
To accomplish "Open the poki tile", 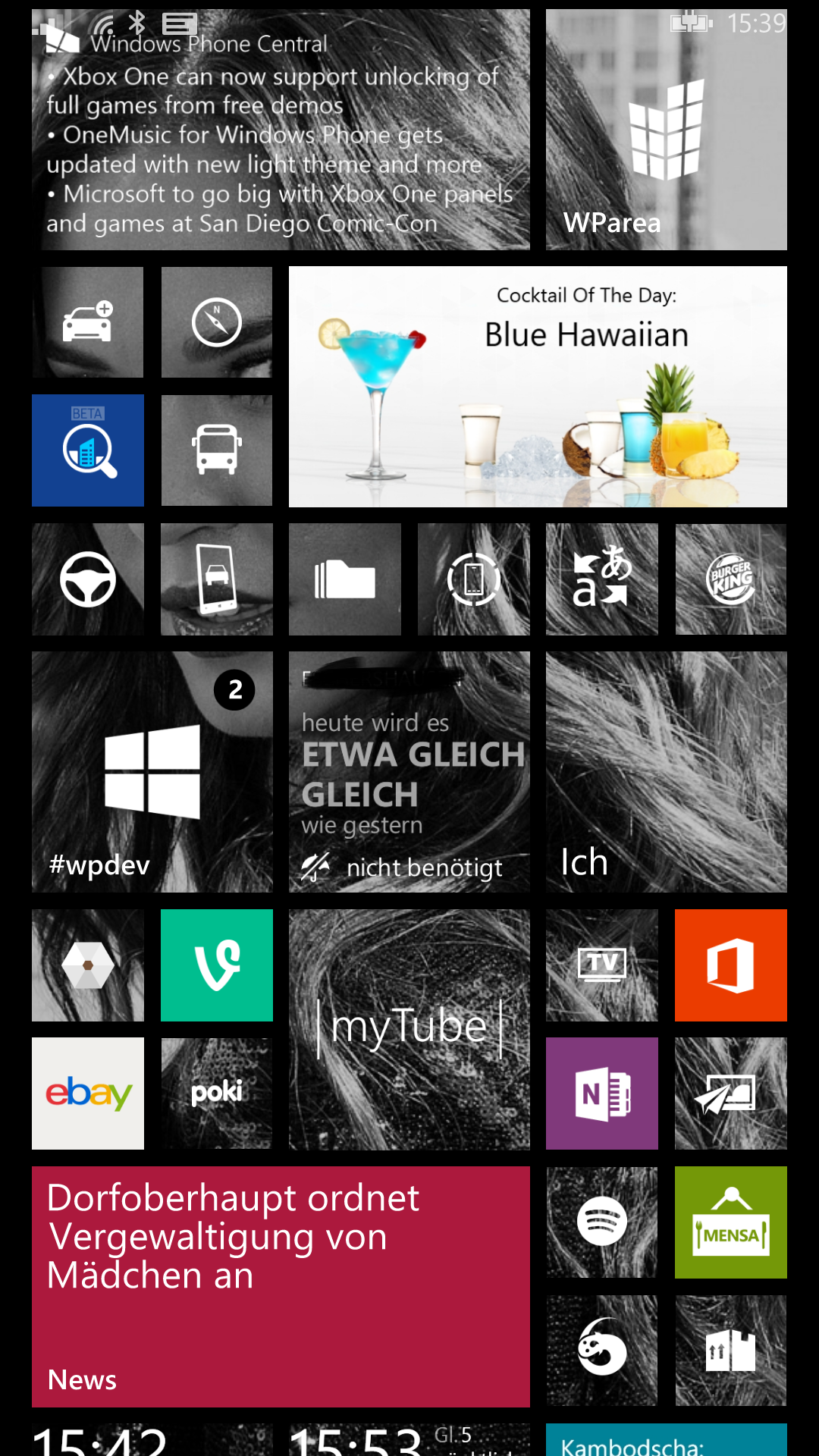I will 217,1094.
